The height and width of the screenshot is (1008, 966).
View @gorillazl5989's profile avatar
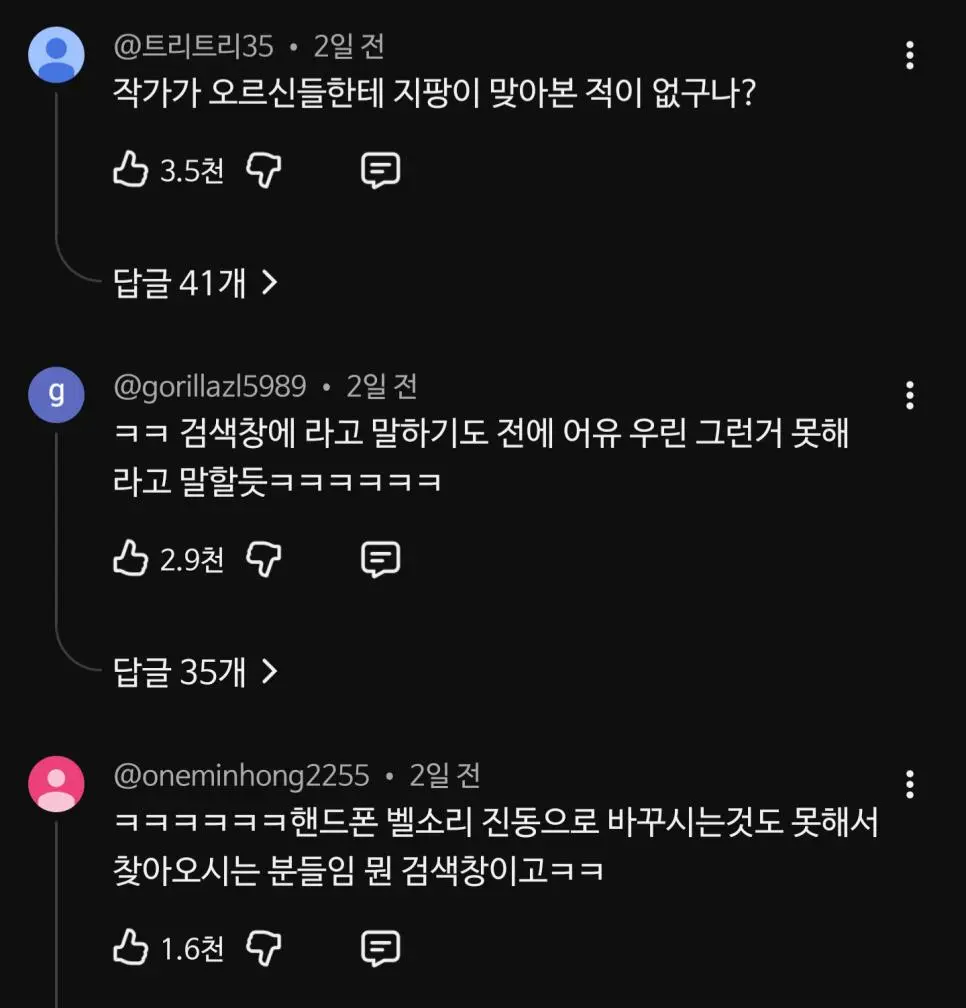point(57,394)
